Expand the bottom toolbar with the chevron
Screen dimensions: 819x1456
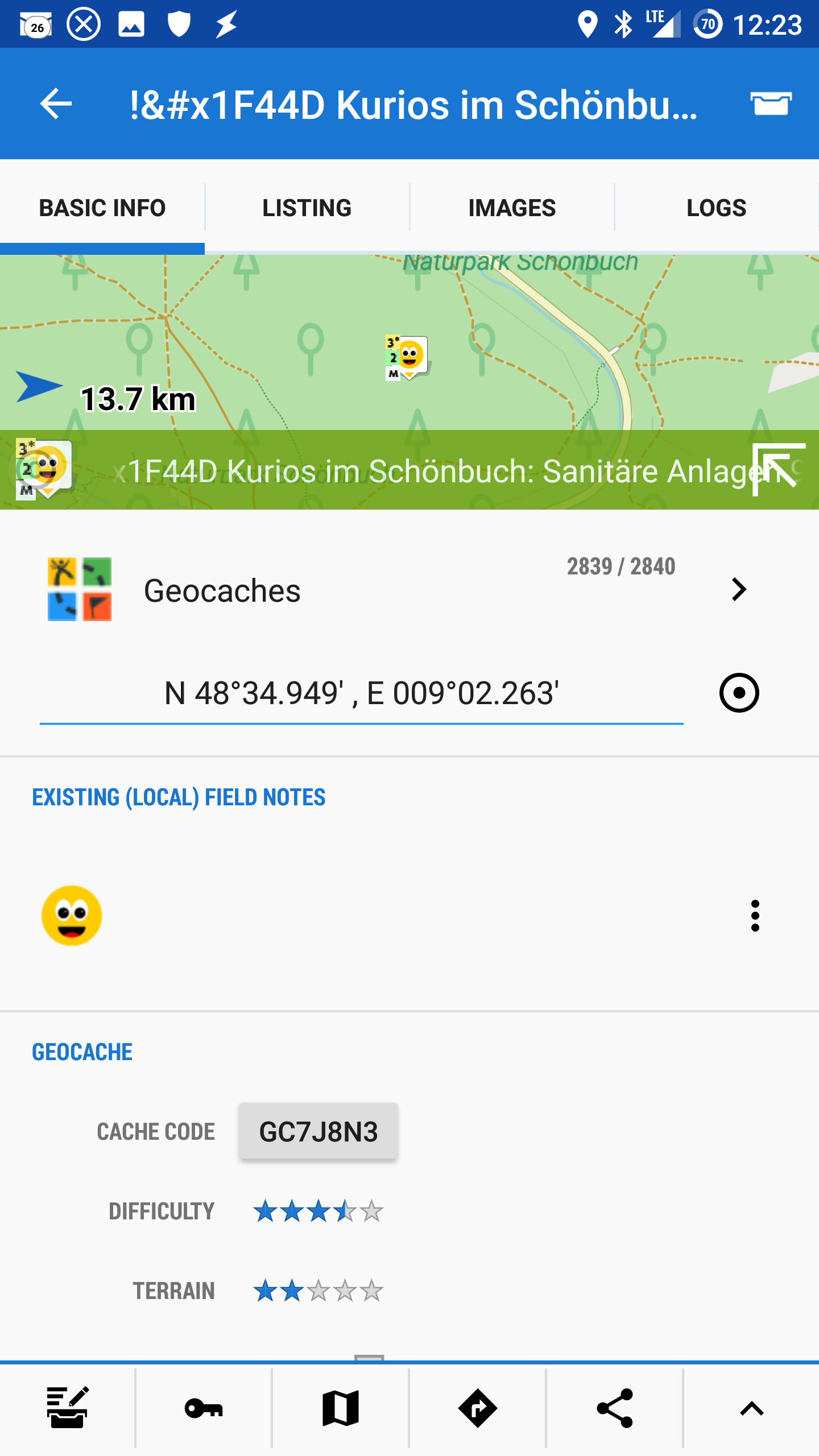tap(751, 1408)
